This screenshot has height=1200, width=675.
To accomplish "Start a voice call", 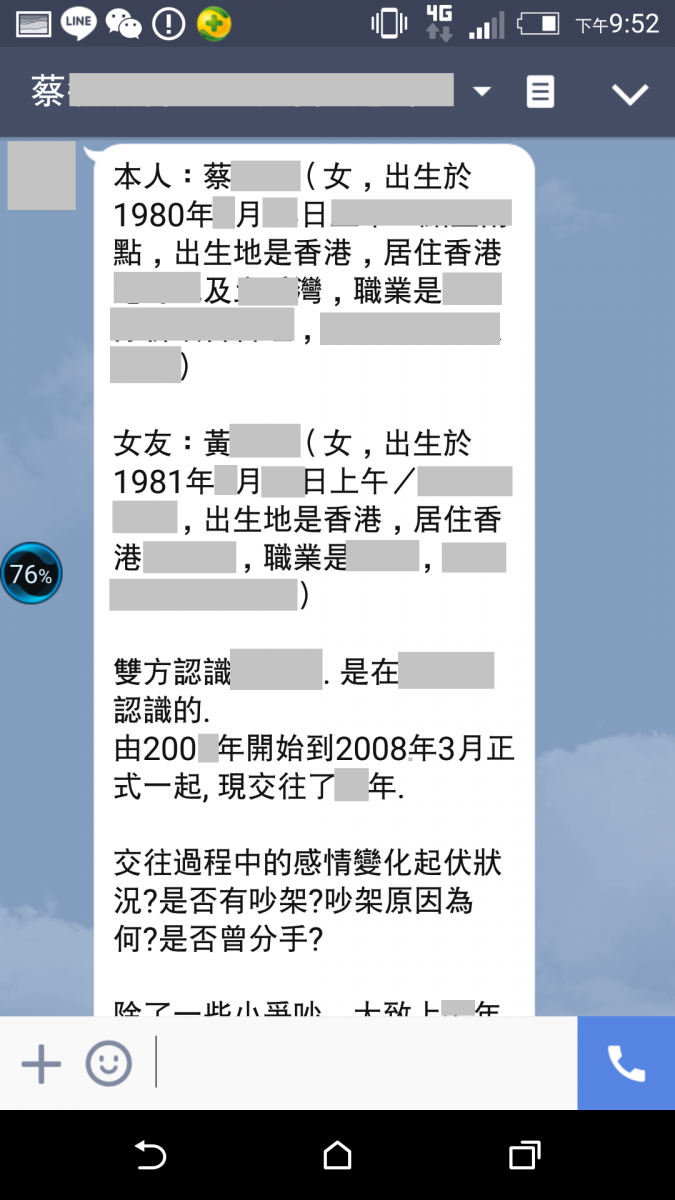I will [626, 1064].
